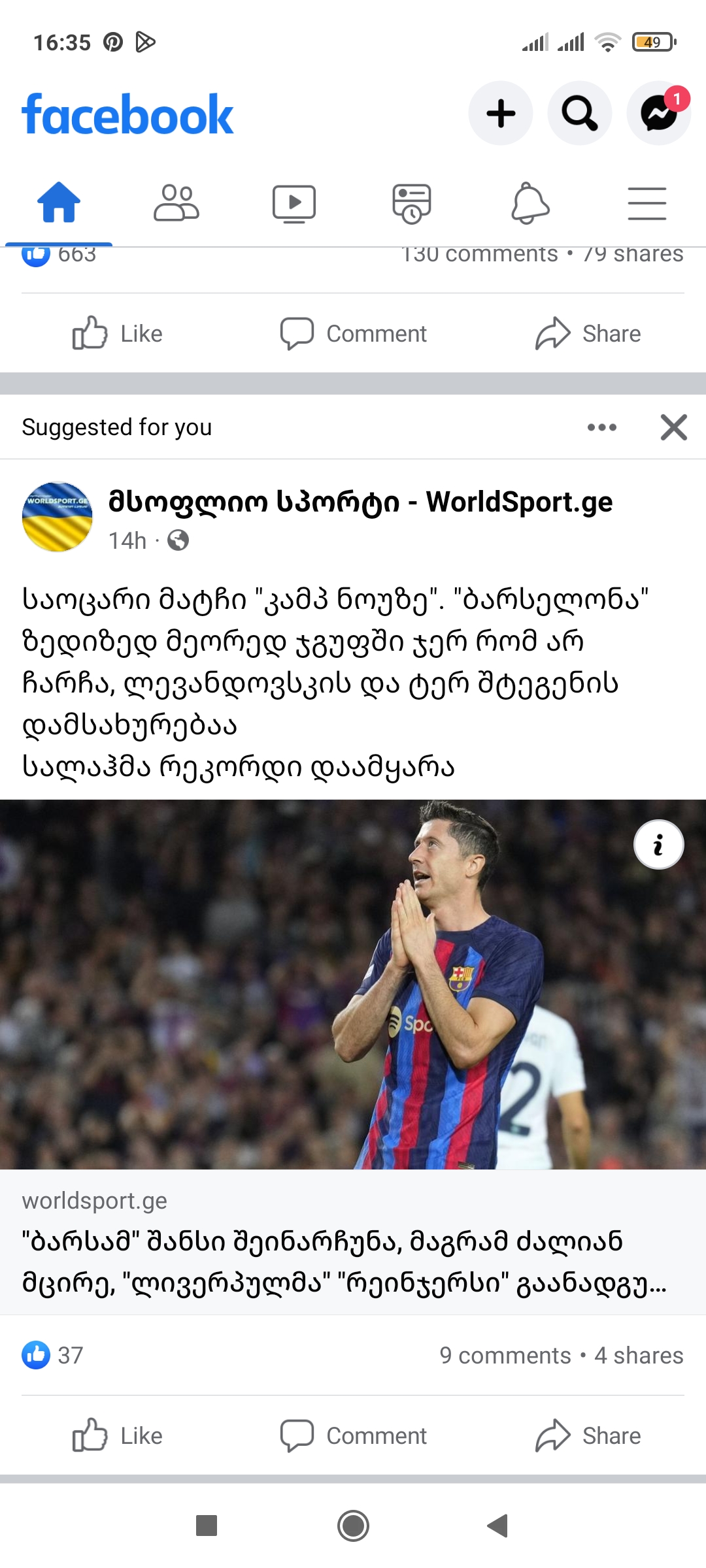
Task: Like the WorldSport.ge post
Action: coord(118,1435)
